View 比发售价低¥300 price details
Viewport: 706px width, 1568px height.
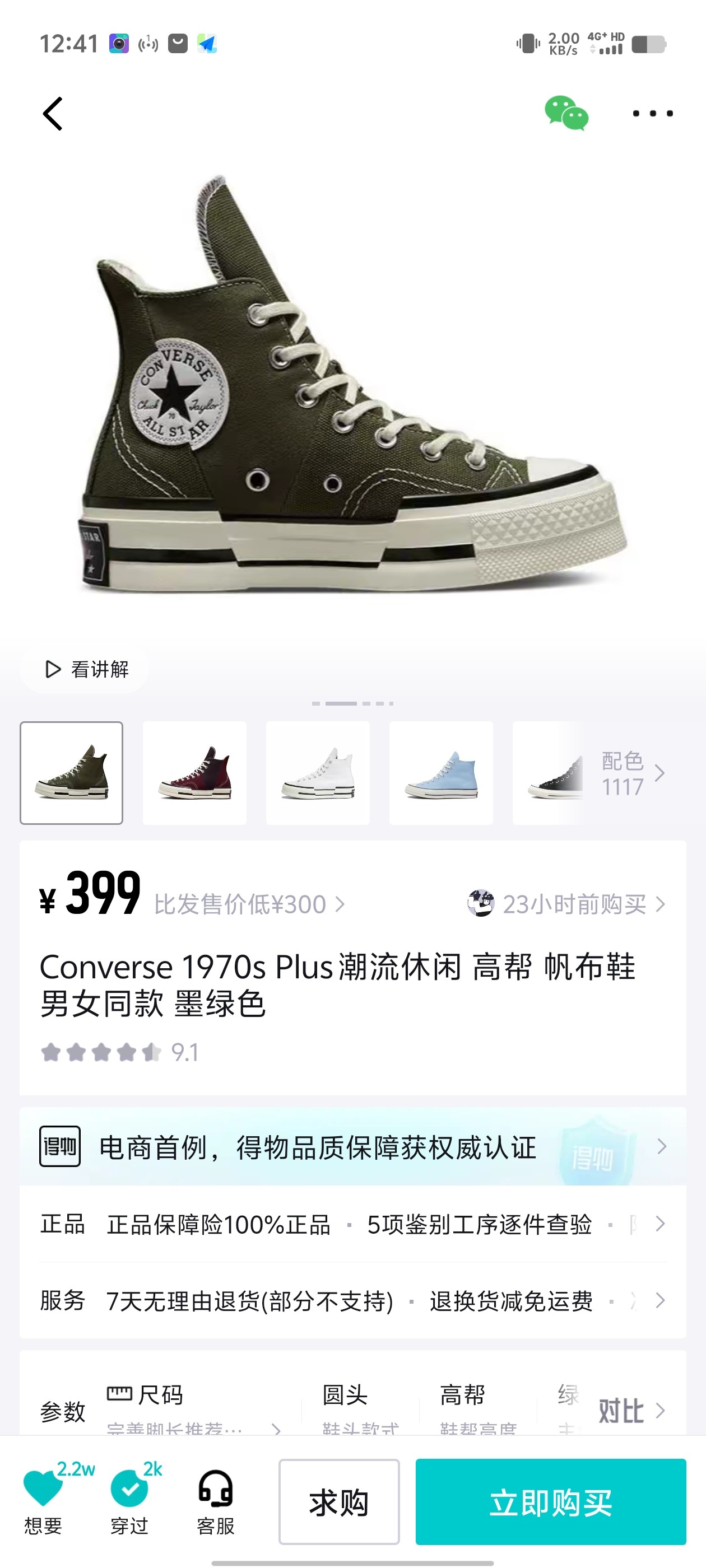(249, 904)
